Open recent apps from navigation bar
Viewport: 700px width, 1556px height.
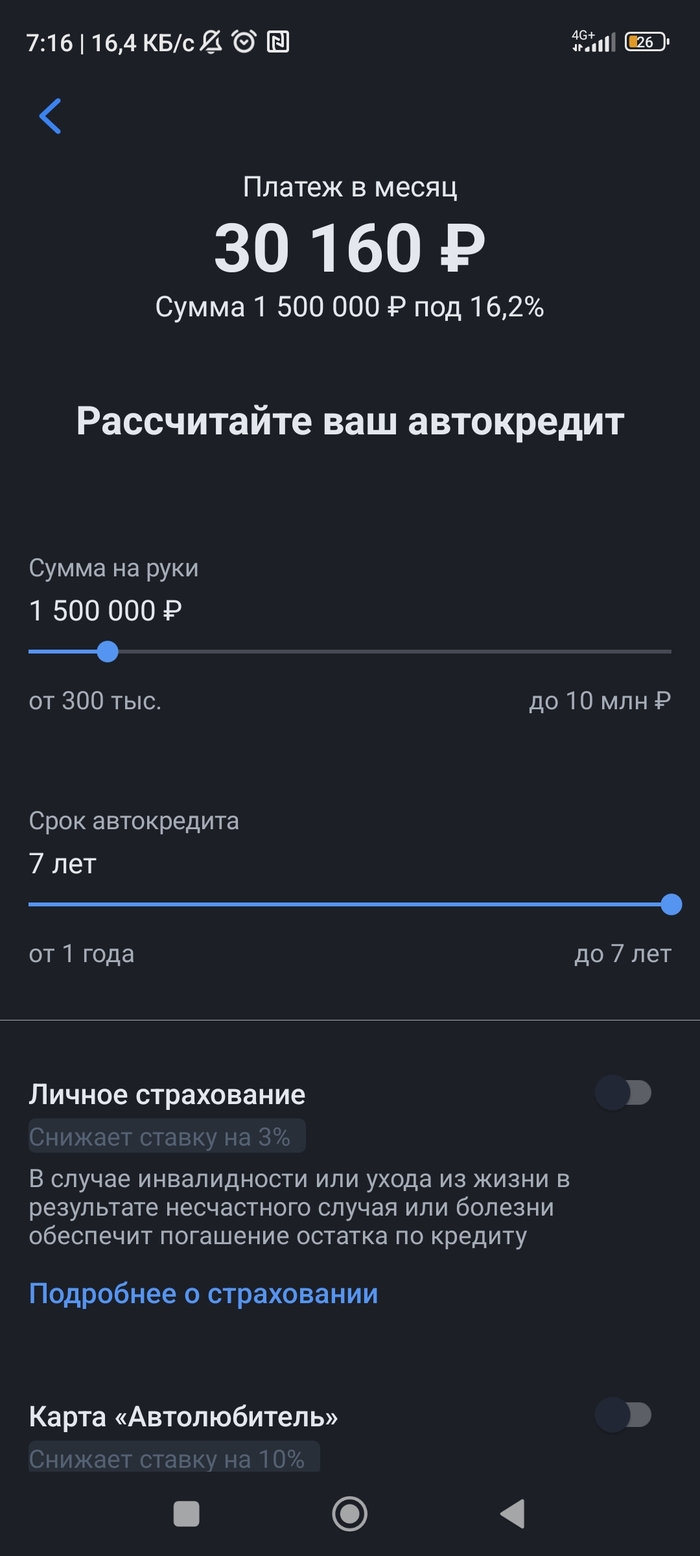[186, 1514]
